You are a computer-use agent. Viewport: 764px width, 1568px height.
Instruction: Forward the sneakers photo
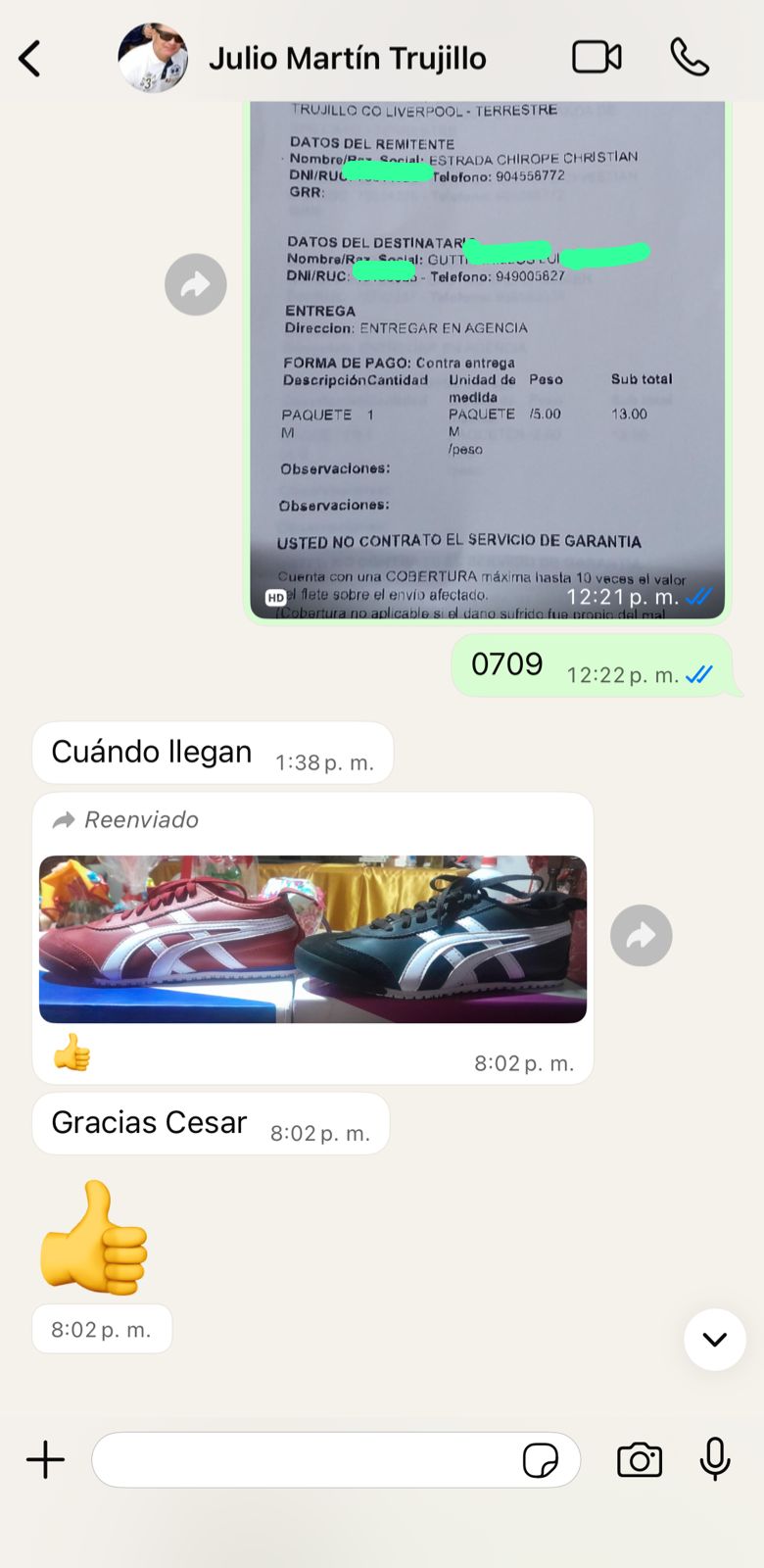pyautogui.click(x=641, y=935)
